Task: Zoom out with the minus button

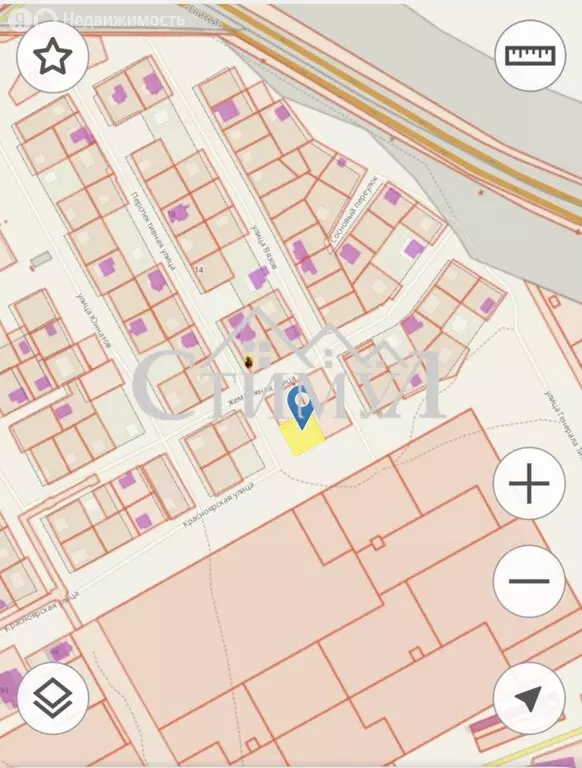Action: click(529, 581)
